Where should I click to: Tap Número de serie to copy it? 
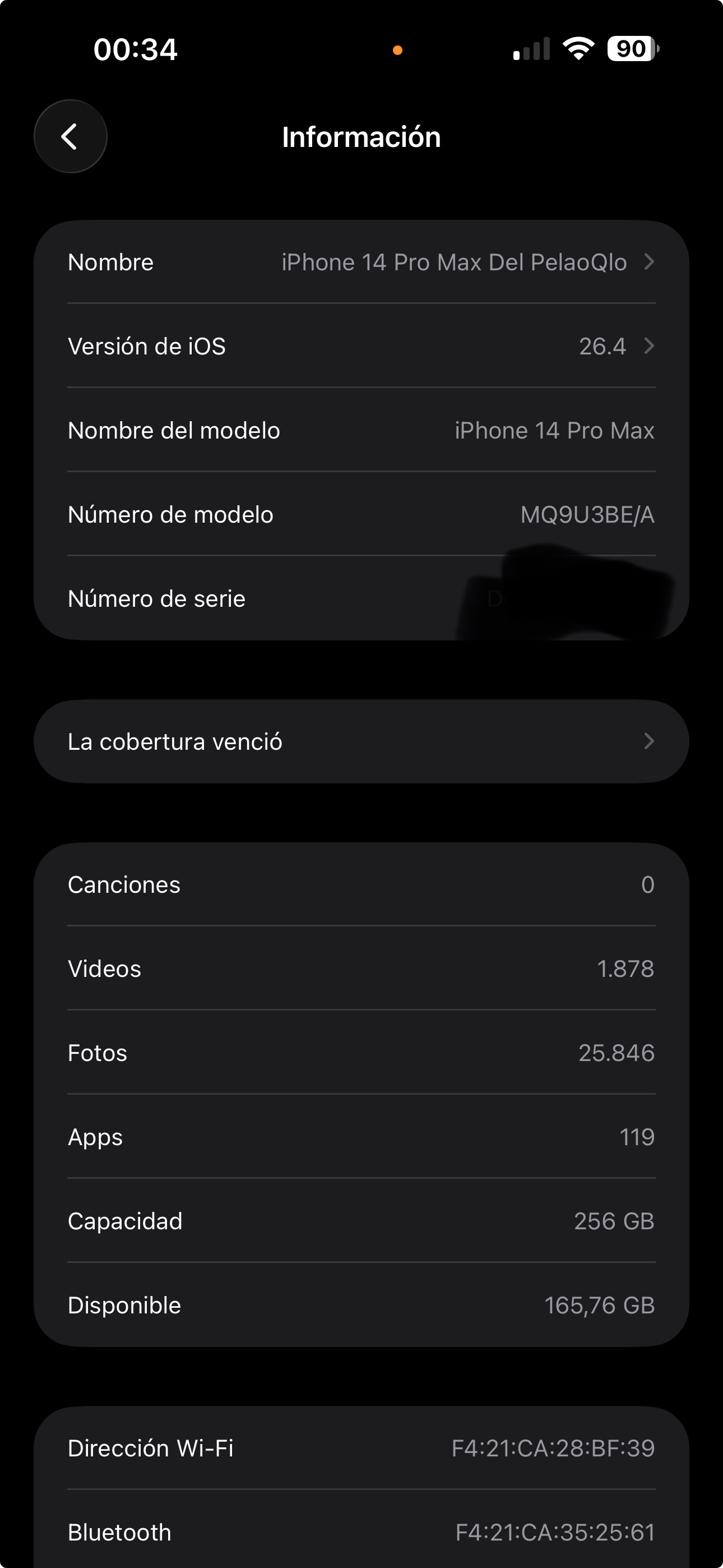tap(361, 598)
